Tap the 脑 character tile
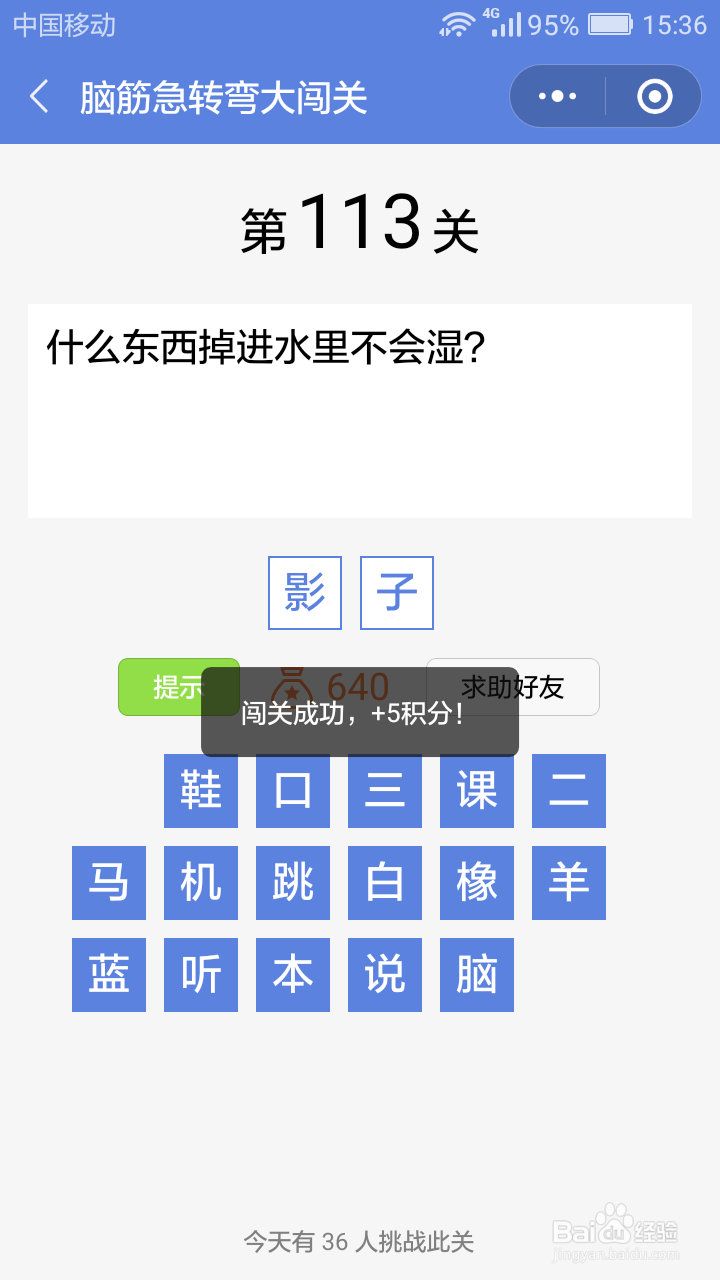The image size is (720, 1280). (x=476, y=975)
